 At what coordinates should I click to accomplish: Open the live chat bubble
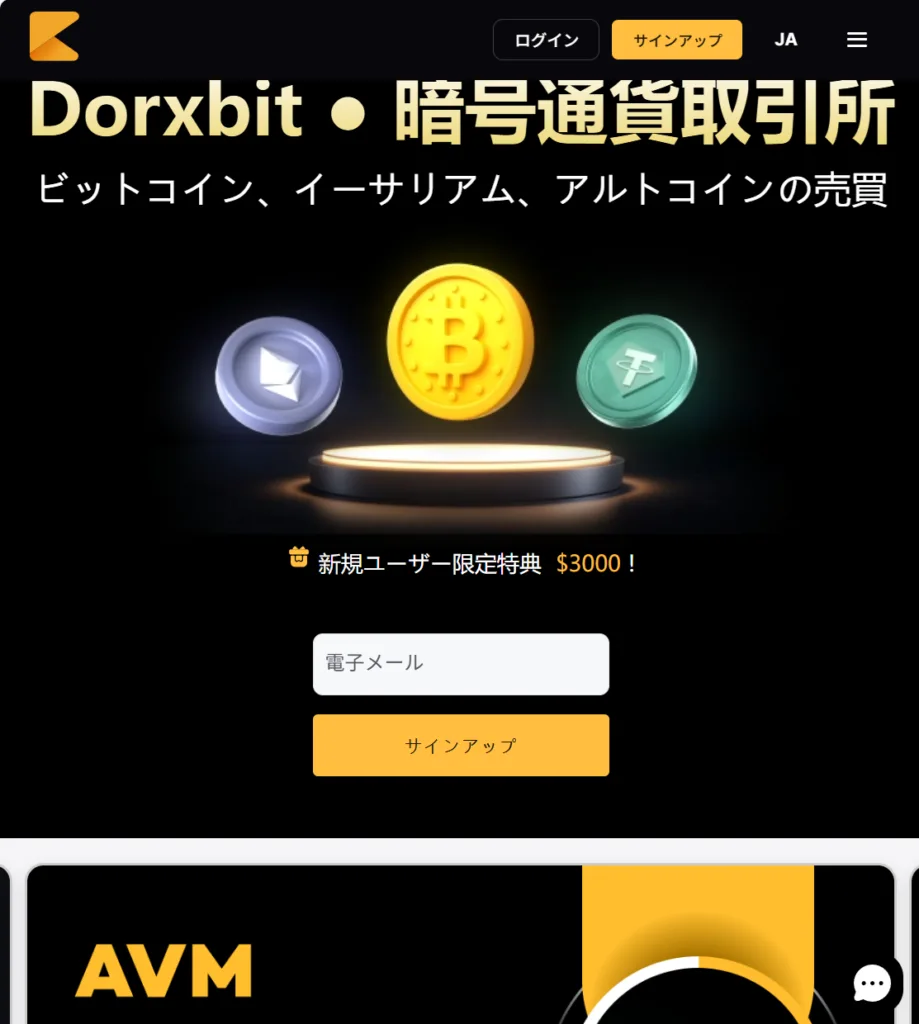coord(872,983)
